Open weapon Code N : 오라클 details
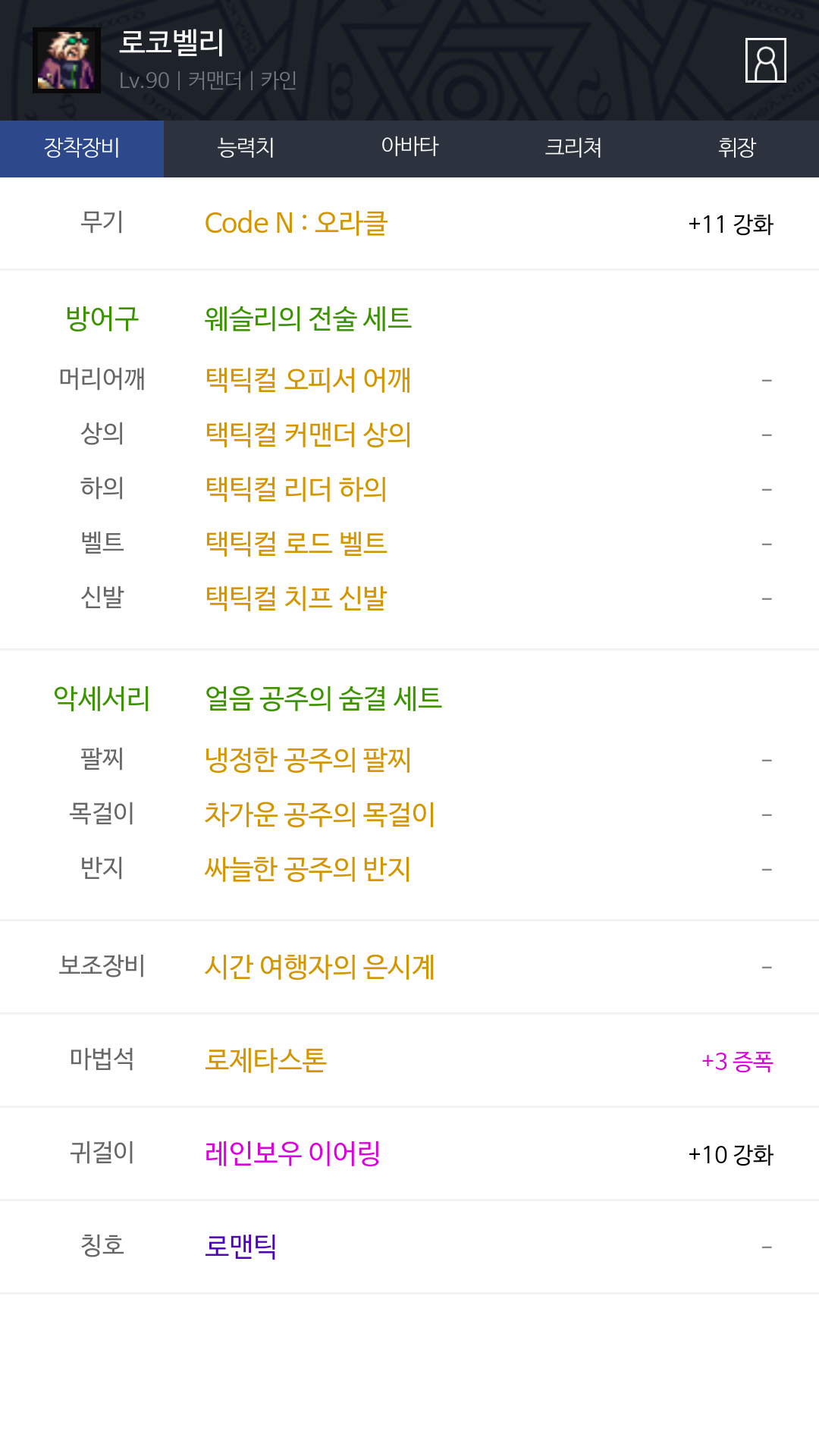This screenshot has width=819, height=1456. pyautogui.click(x=297, y=224)
